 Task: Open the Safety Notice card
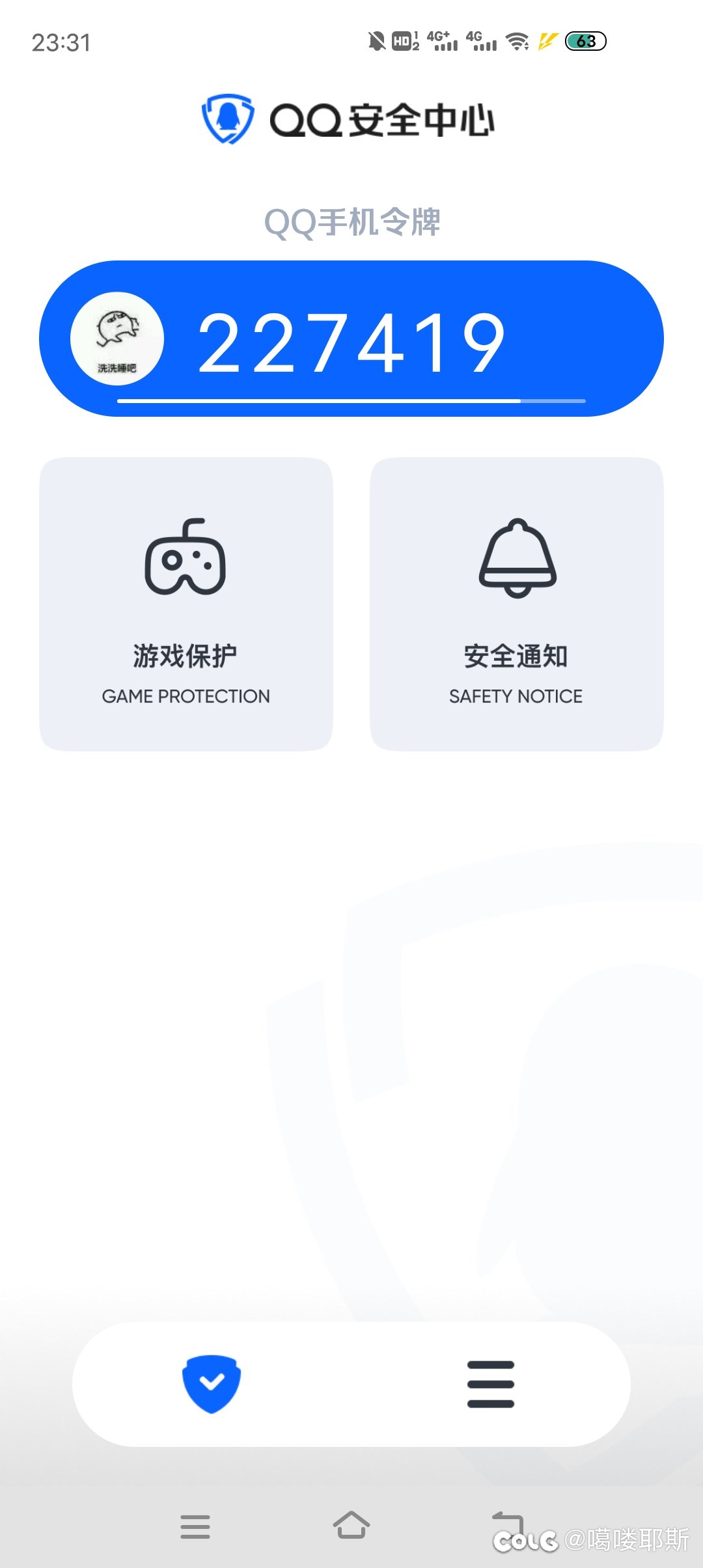[x=516, y=604]
